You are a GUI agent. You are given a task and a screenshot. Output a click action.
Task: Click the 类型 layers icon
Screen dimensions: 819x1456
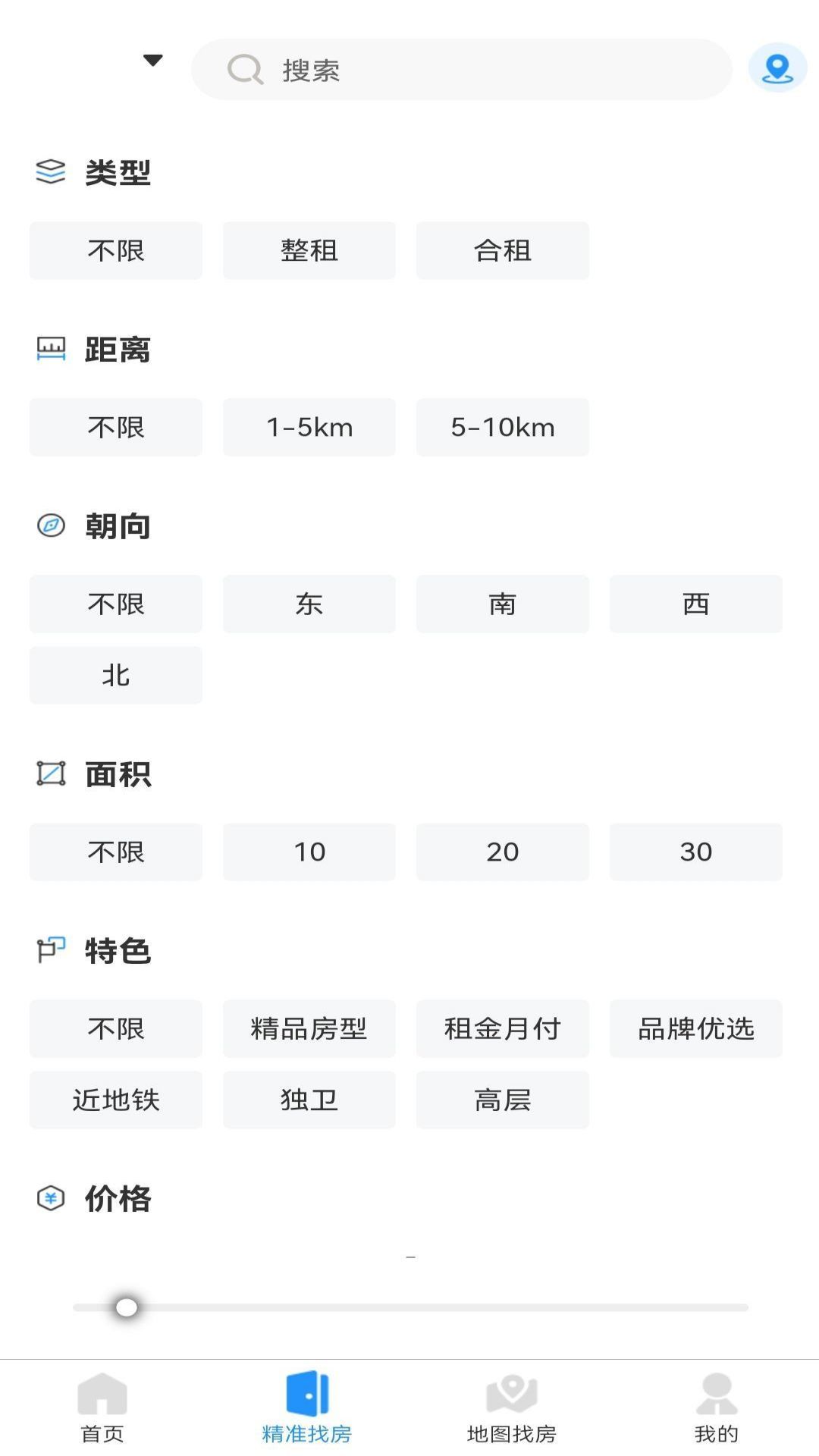pyautogui.click(x=50, y=173)
